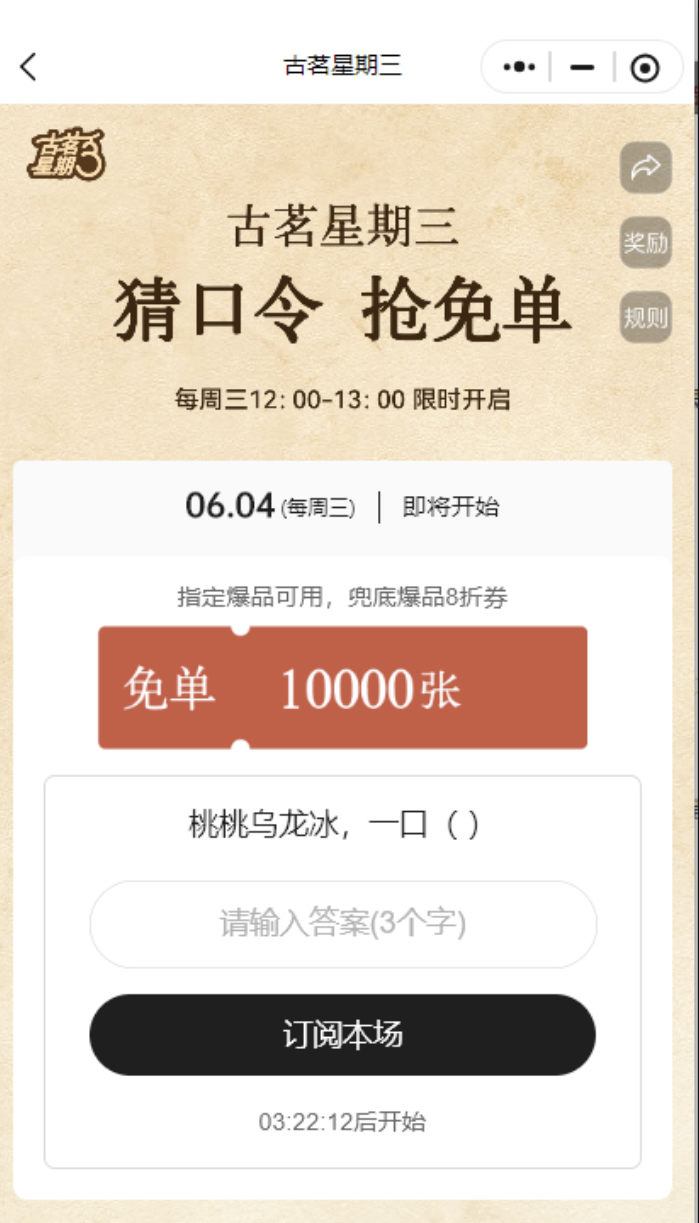Subscribe with the 订阅本场 button
The width and height of the screenshot is (699, 1223).
click(343, 1034)
